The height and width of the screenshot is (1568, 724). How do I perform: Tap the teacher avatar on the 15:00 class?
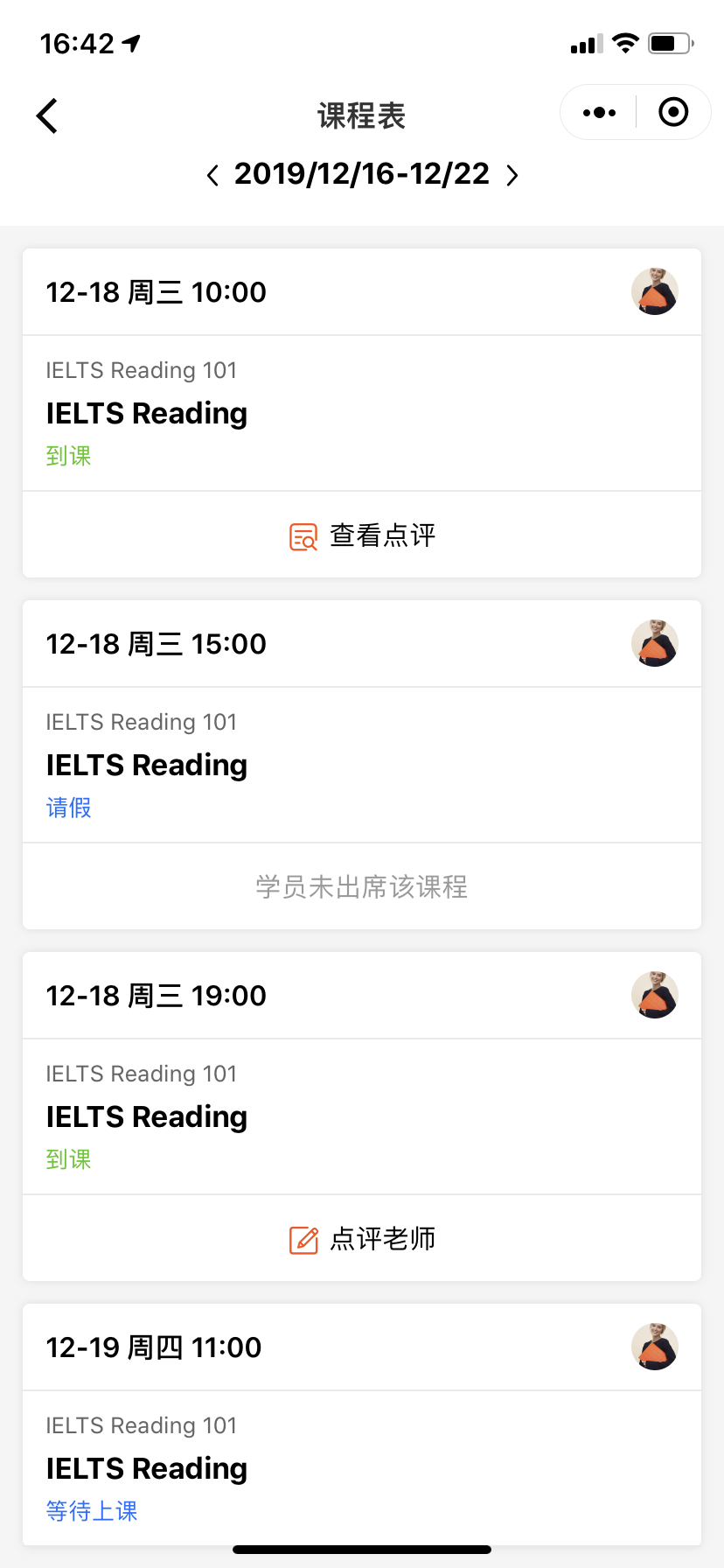coord(654,644)
